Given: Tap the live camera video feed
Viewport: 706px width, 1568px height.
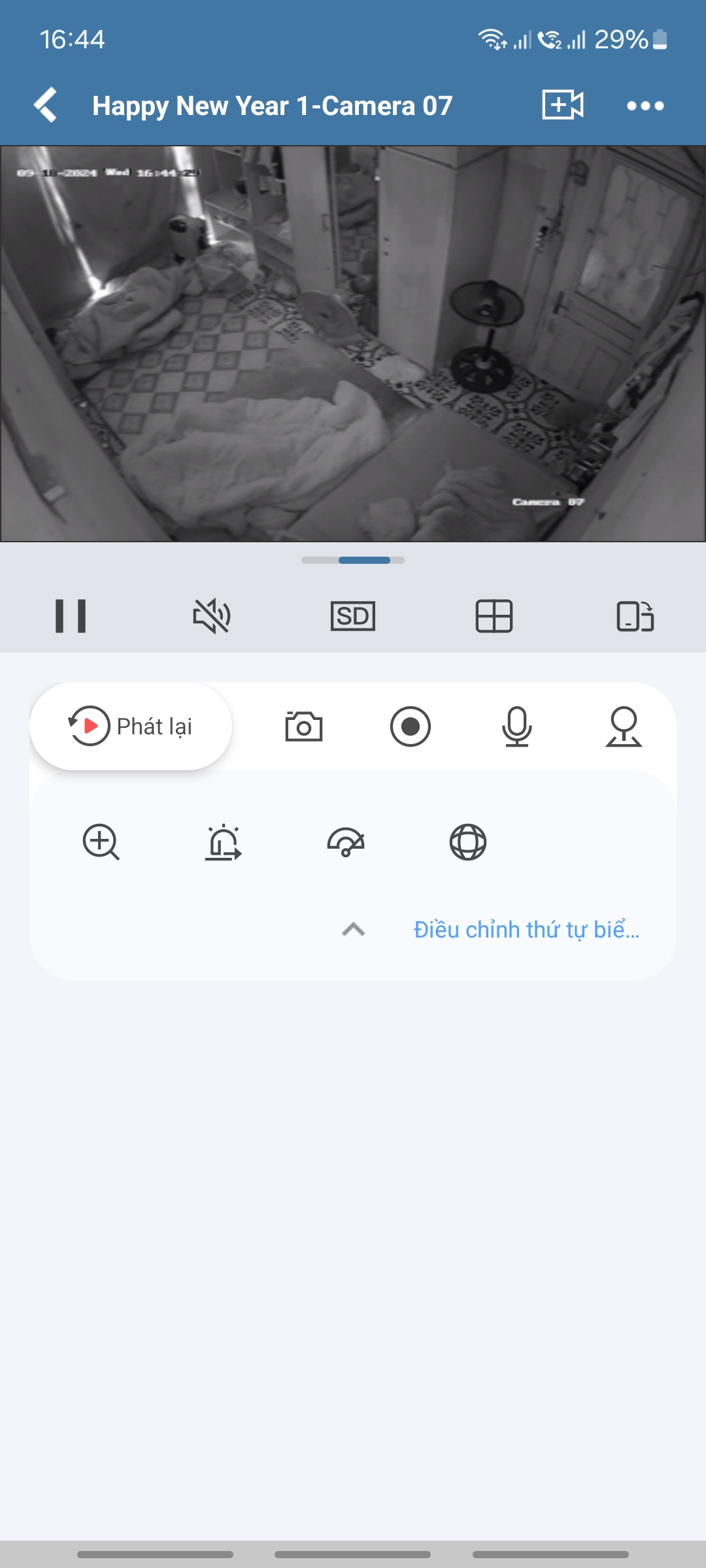Looking at the screenshot, I should 353,344.
